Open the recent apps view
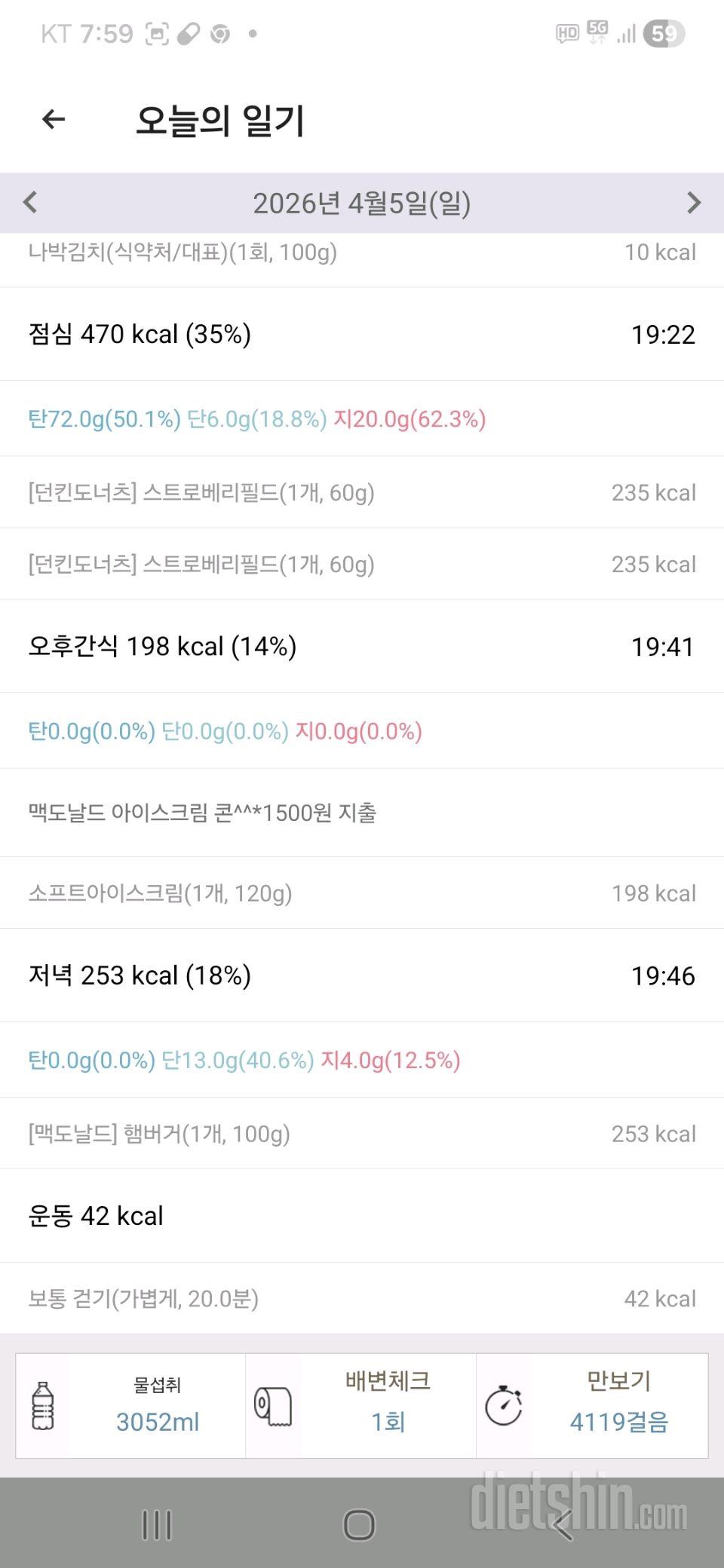Screen dimensions: 724x1568 pos(157,1524)
